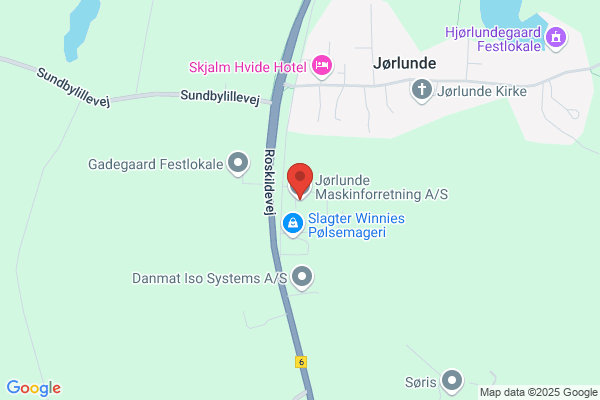The width and height of the screenshot is (600, 400).
Task: Select the Gadegaard Festlokale place marker
Action: coord(238,161)
